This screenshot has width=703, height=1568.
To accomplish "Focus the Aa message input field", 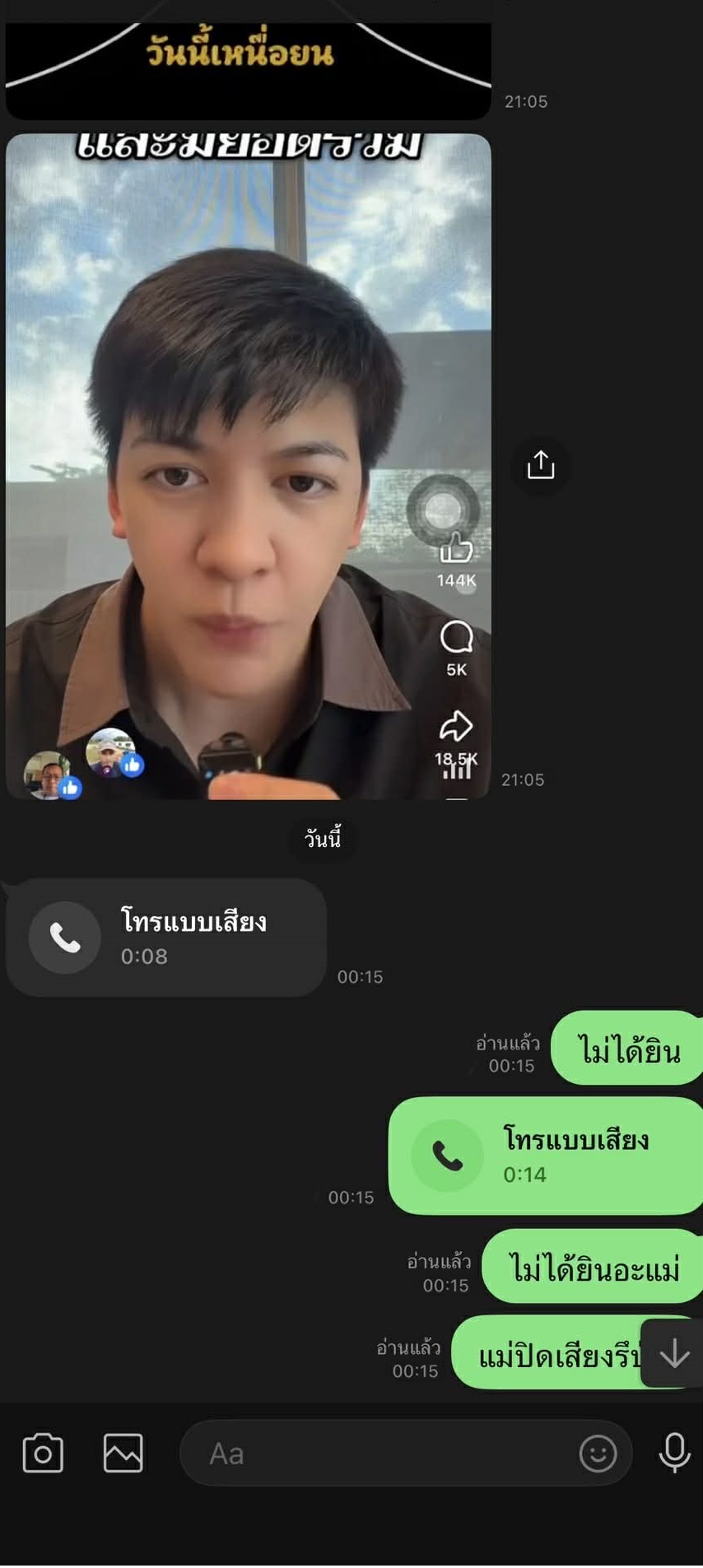I will tap(379, 1454).
